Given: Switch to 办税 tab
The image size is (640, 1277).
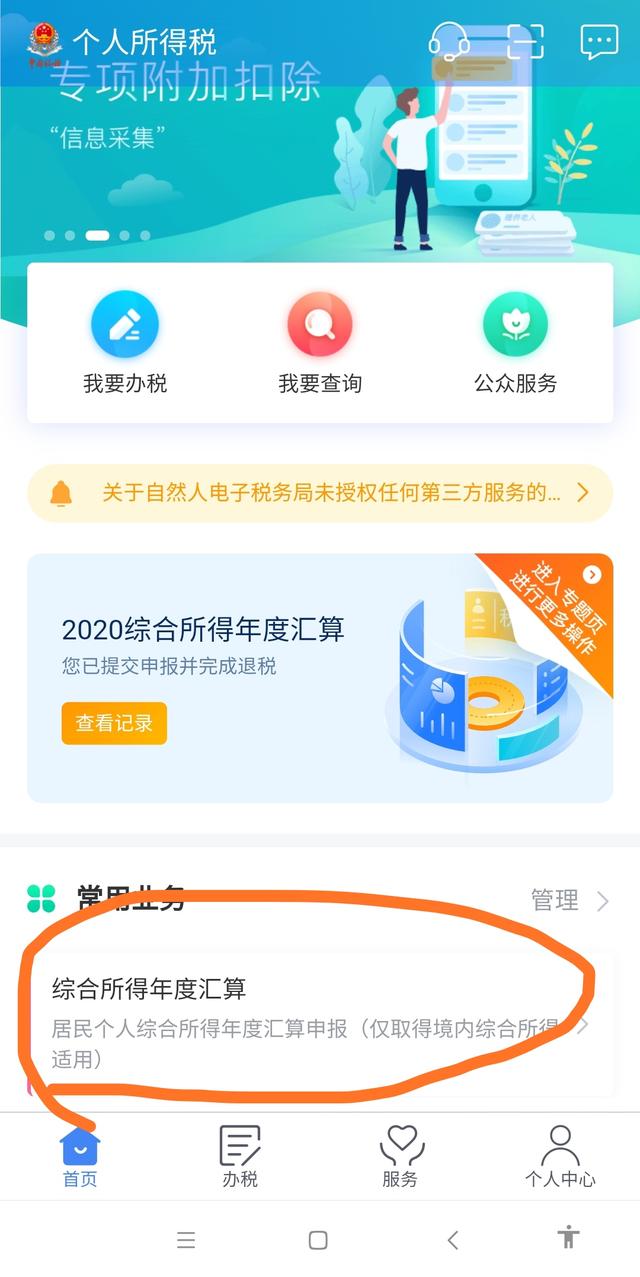Looking at the screenshot, I should [x=240, y=1157].
